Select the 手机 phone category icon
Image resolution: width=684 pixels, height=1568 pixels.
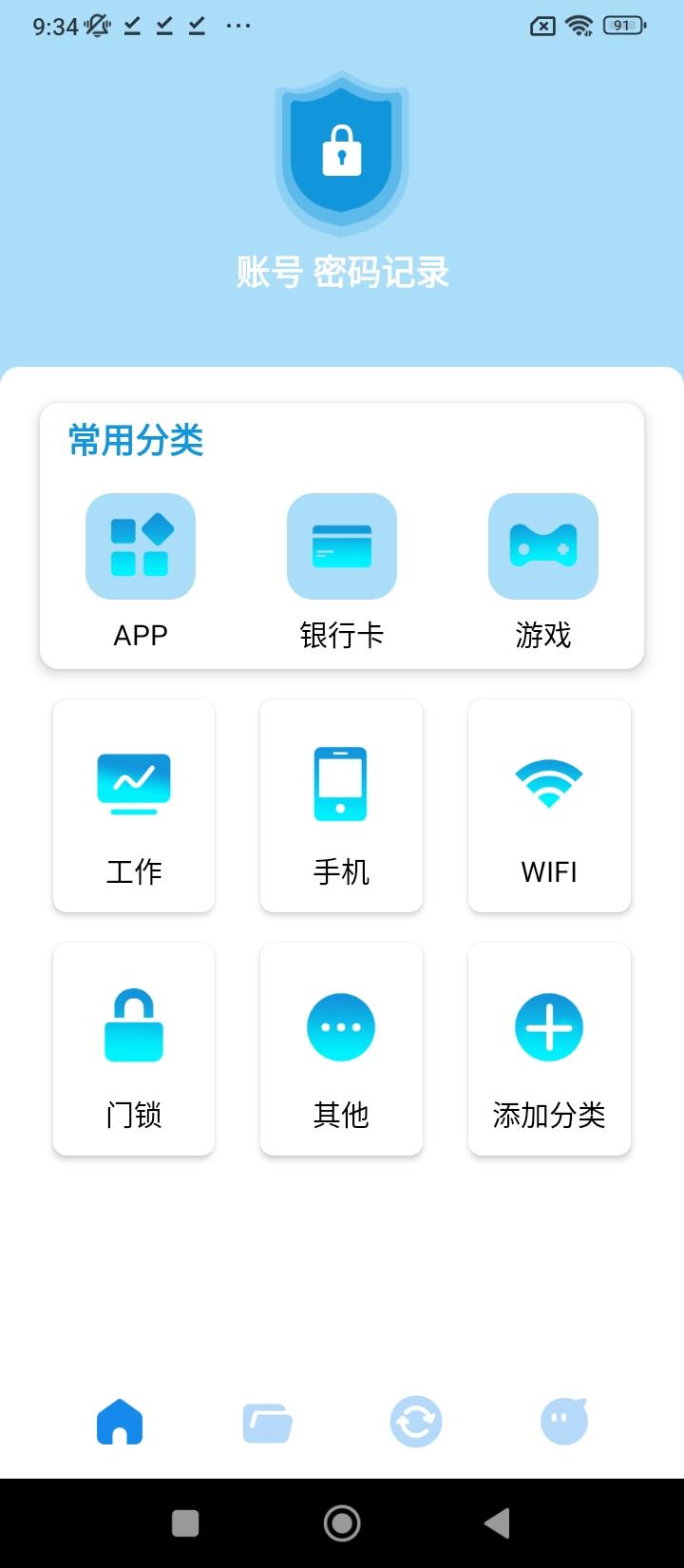(x=341, y=781)
